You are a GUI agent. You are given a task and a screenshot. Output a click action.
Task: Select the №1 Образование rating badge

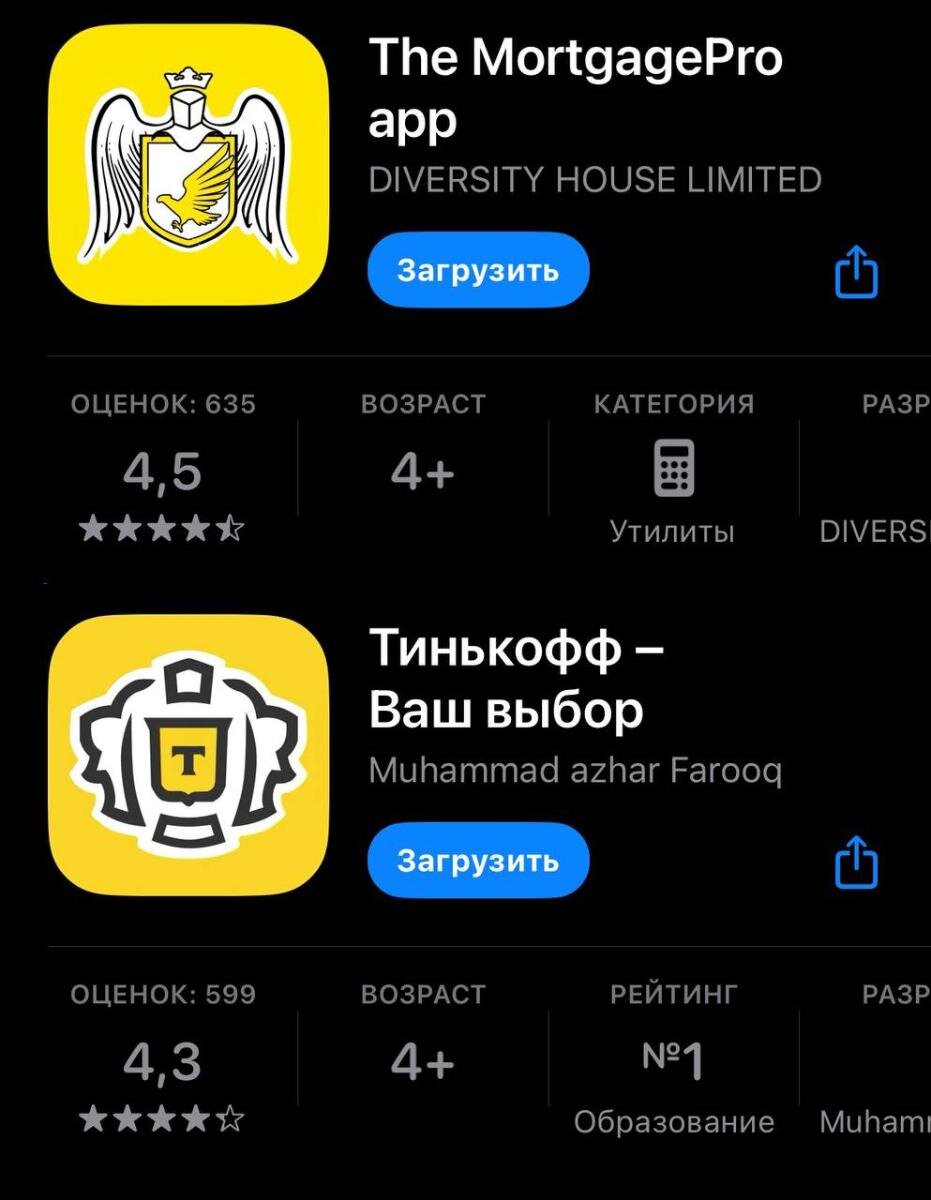[x=672, y=1060]
